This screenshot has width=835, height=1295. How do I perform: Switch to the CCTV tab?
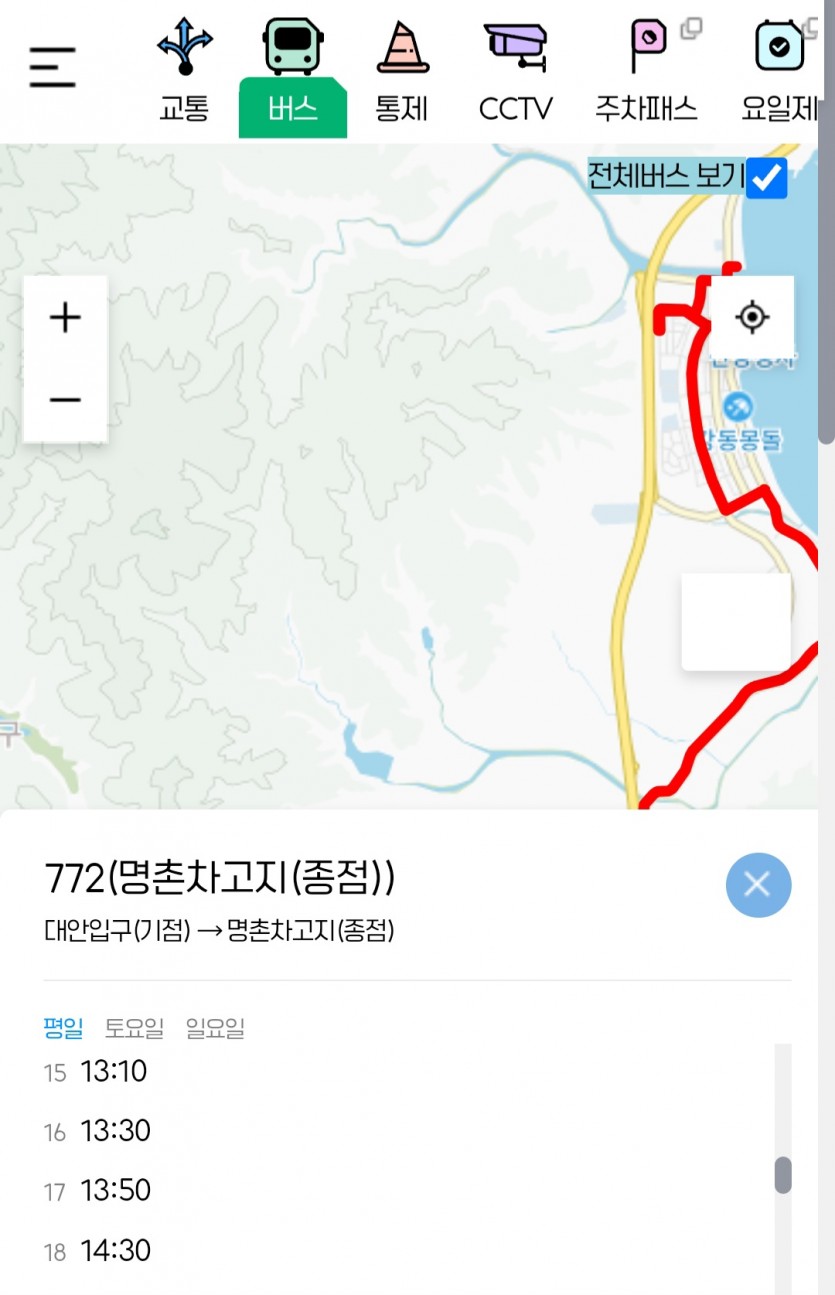click(515, 70)
